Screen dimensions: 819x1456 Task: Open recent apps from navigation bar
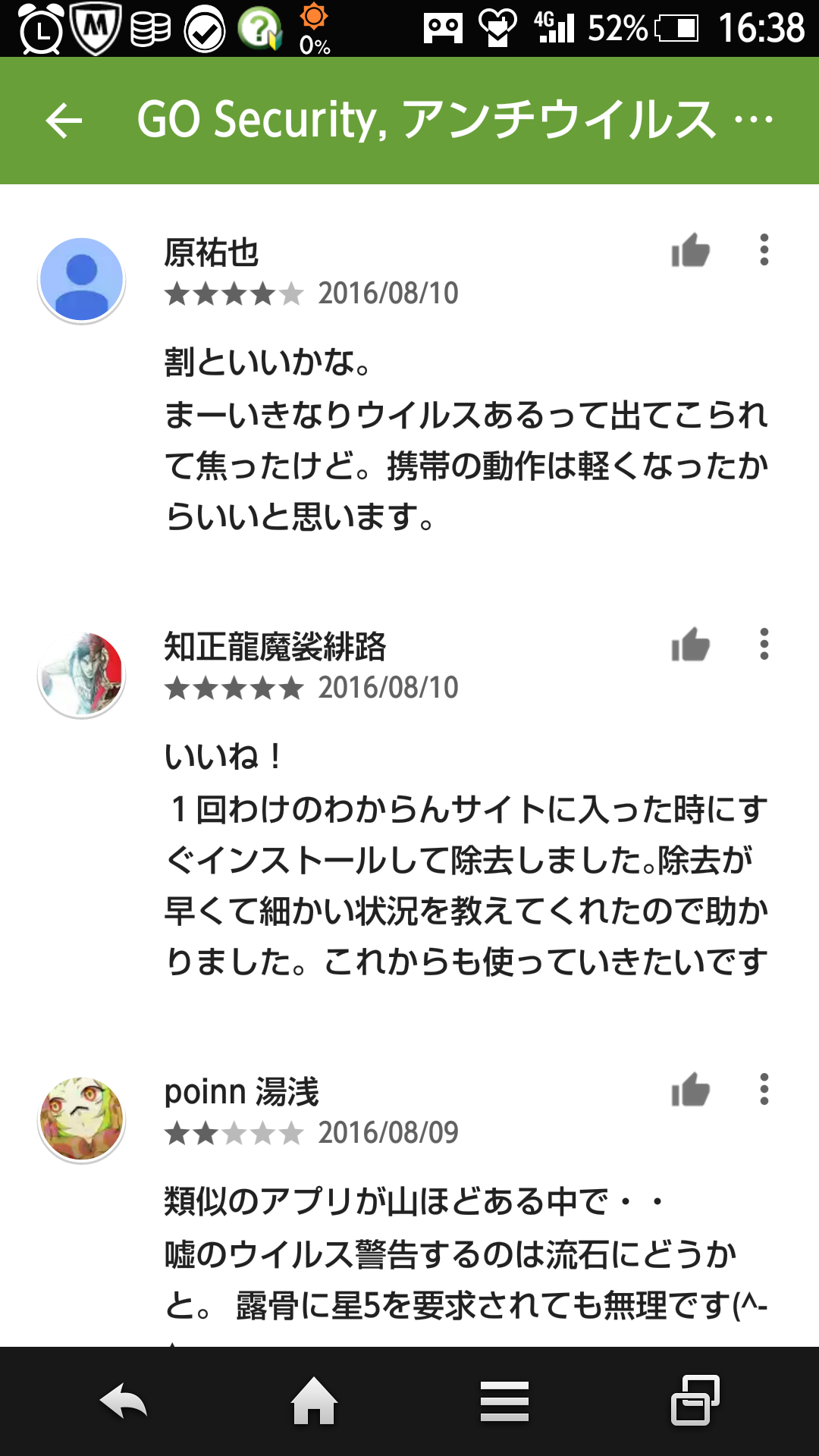pos(695,1401)
